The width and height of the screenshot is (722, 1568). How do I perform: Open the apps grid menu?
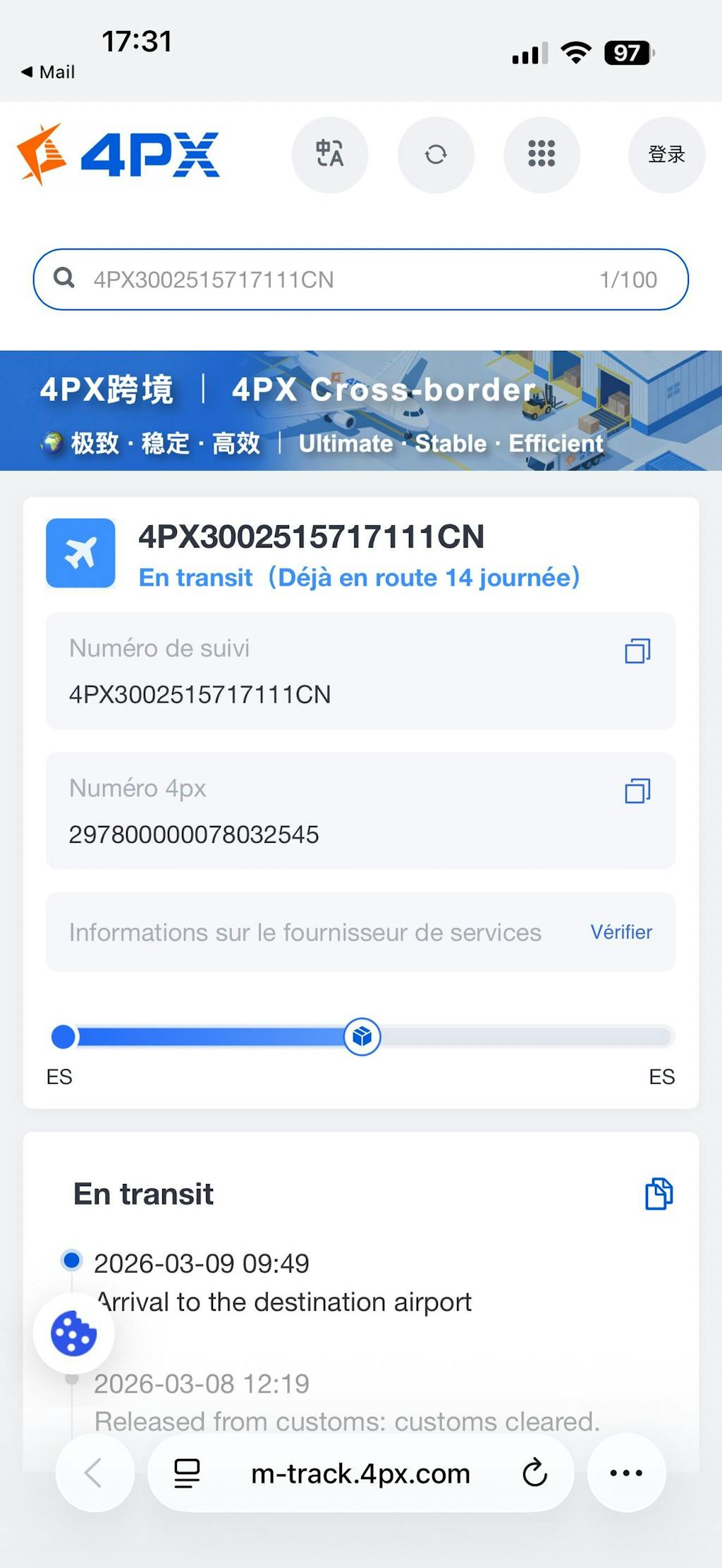[x=541, y=154]
